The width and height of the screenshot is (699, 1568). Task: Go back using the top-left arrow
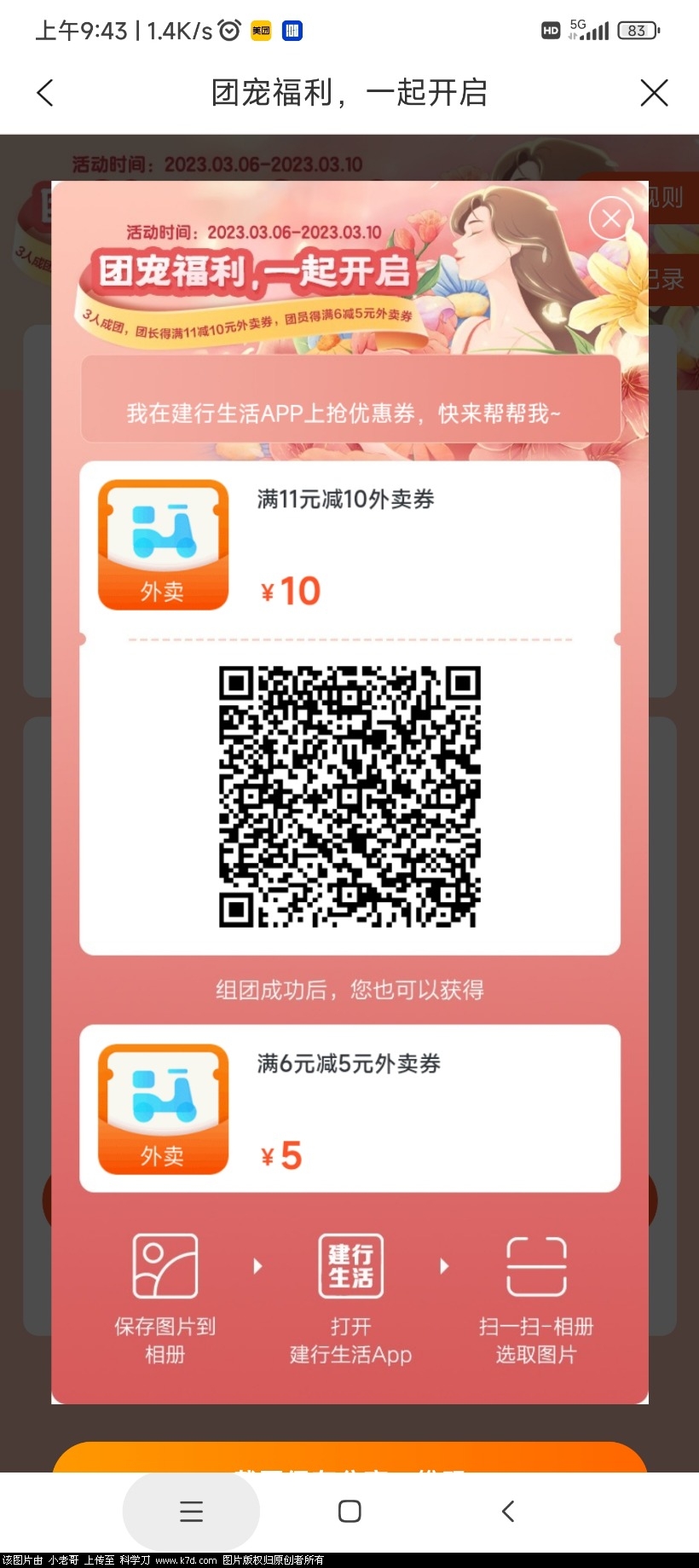tap(46, 93)
